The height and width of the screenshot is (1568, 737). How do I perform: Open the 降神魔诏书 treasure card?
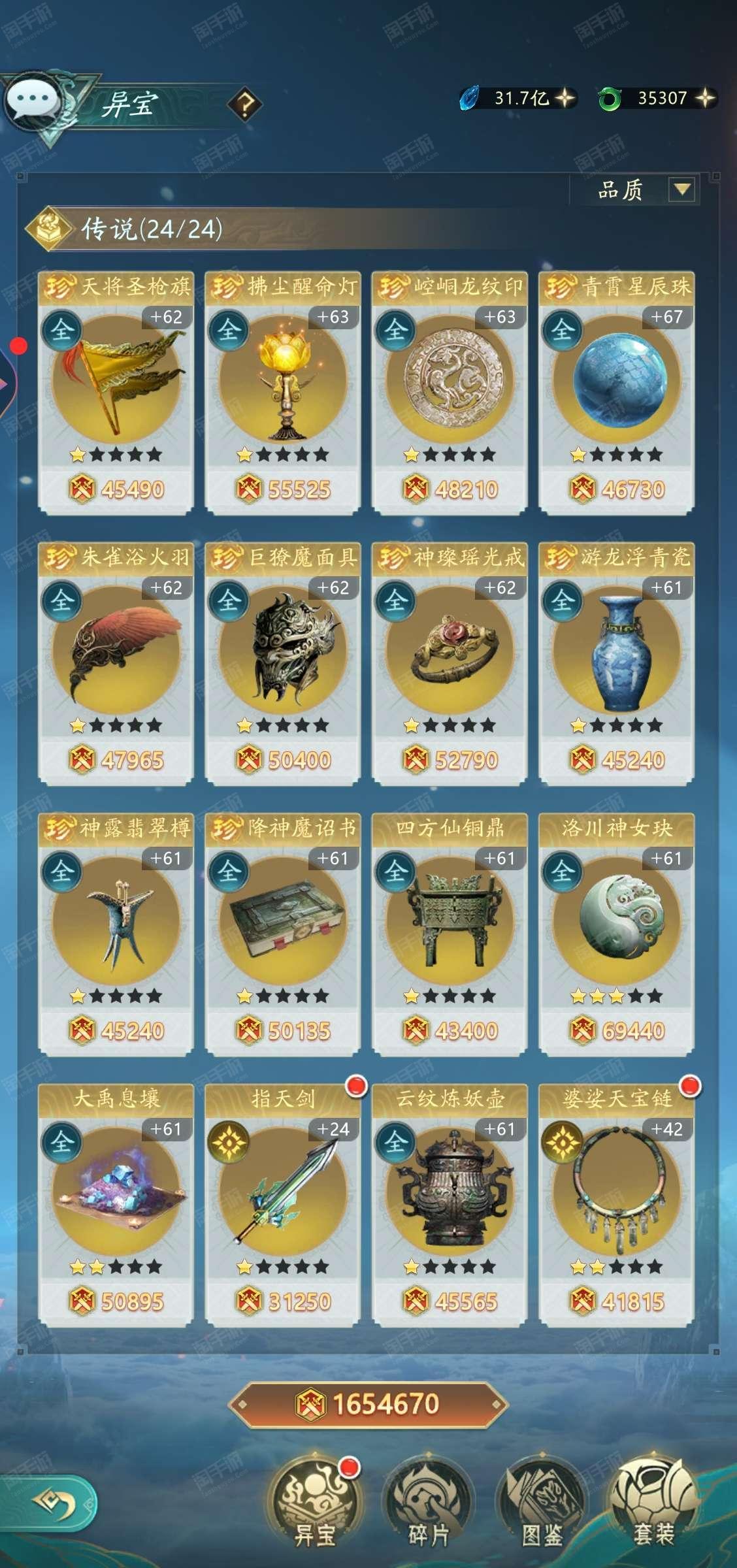[x=283, y=934]
